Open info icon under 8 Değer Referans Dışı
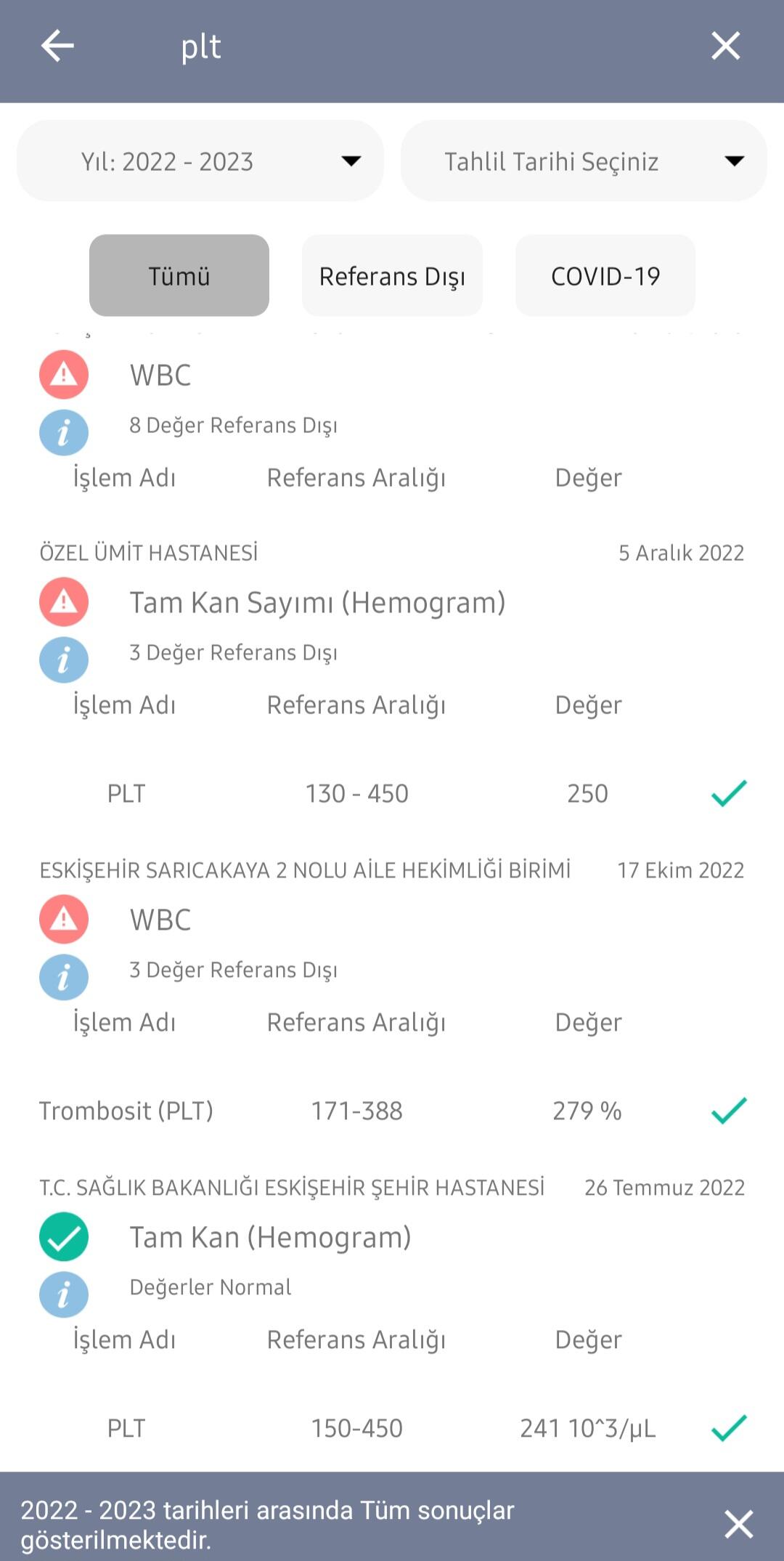This screenshot has width=784, height=1561. tap(64, 432)
